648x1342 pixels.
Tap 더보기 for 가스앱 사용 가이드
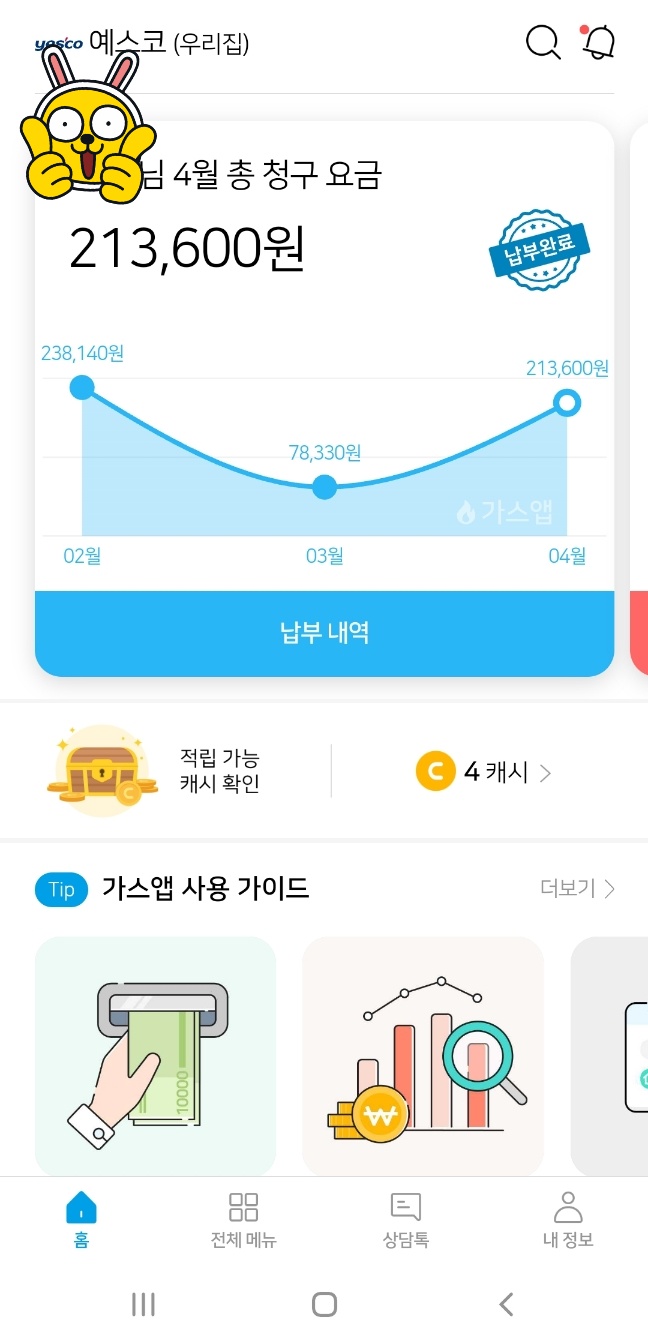point(577,888)
